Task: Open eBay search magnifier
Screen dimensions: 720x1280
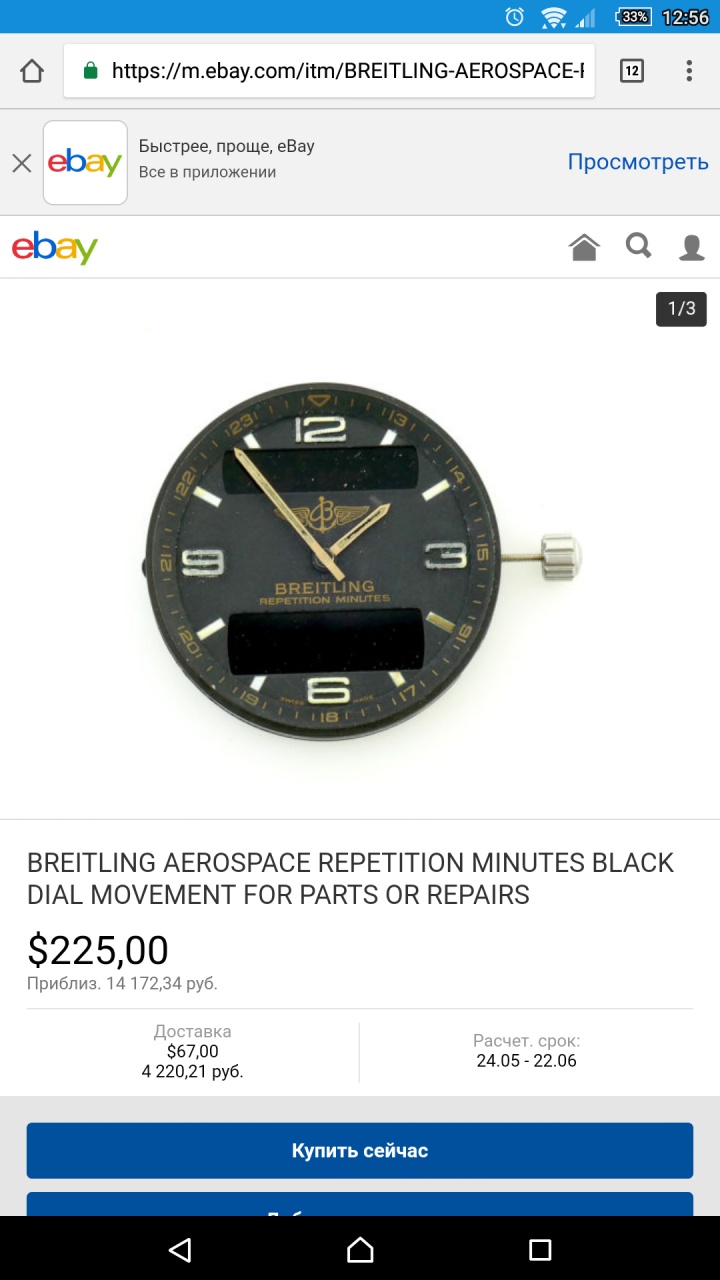Action: pos(638,246)
